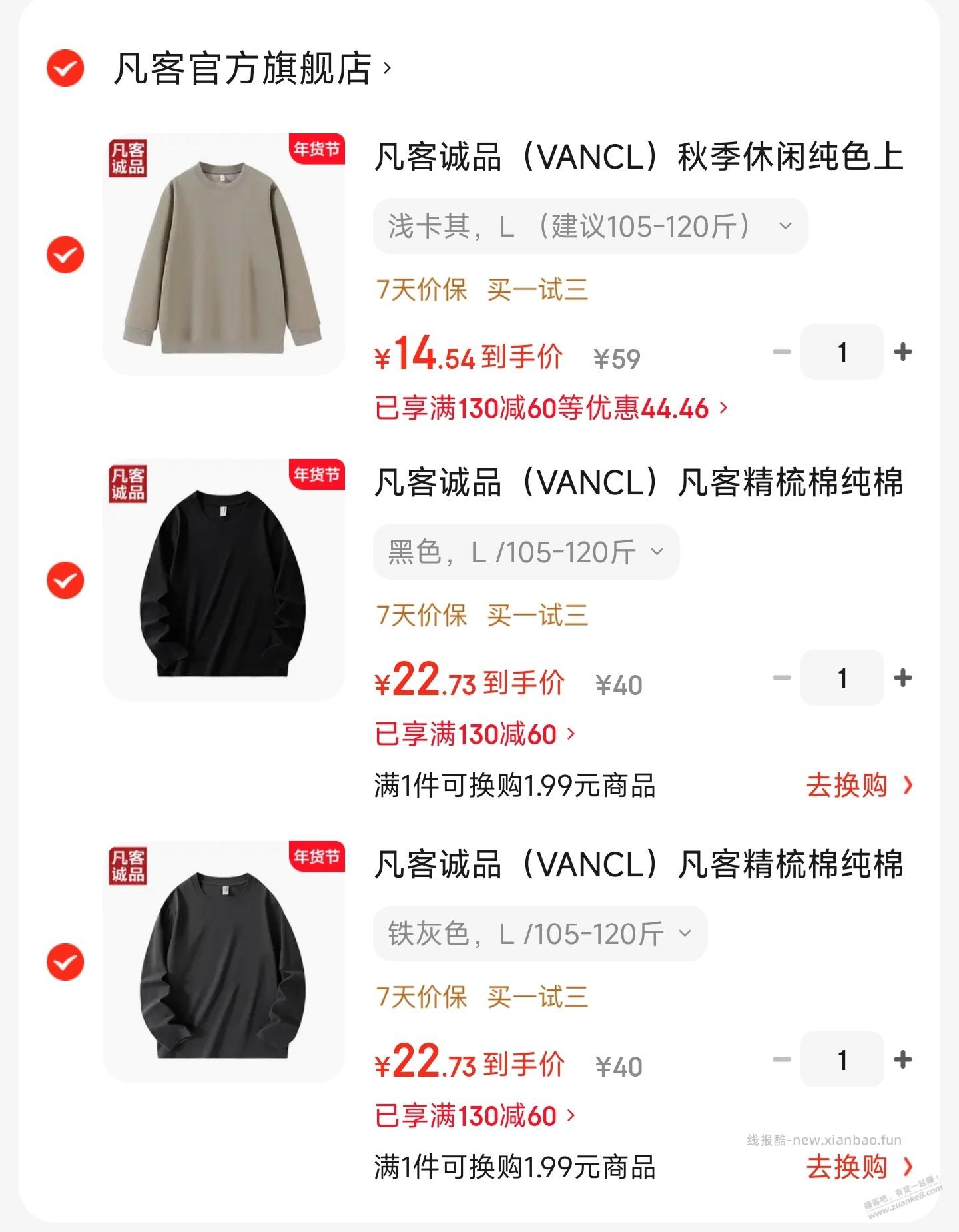Increase khaki sweatshirt quantity with plus button
959x1232 pixels.
pos(903,352)
